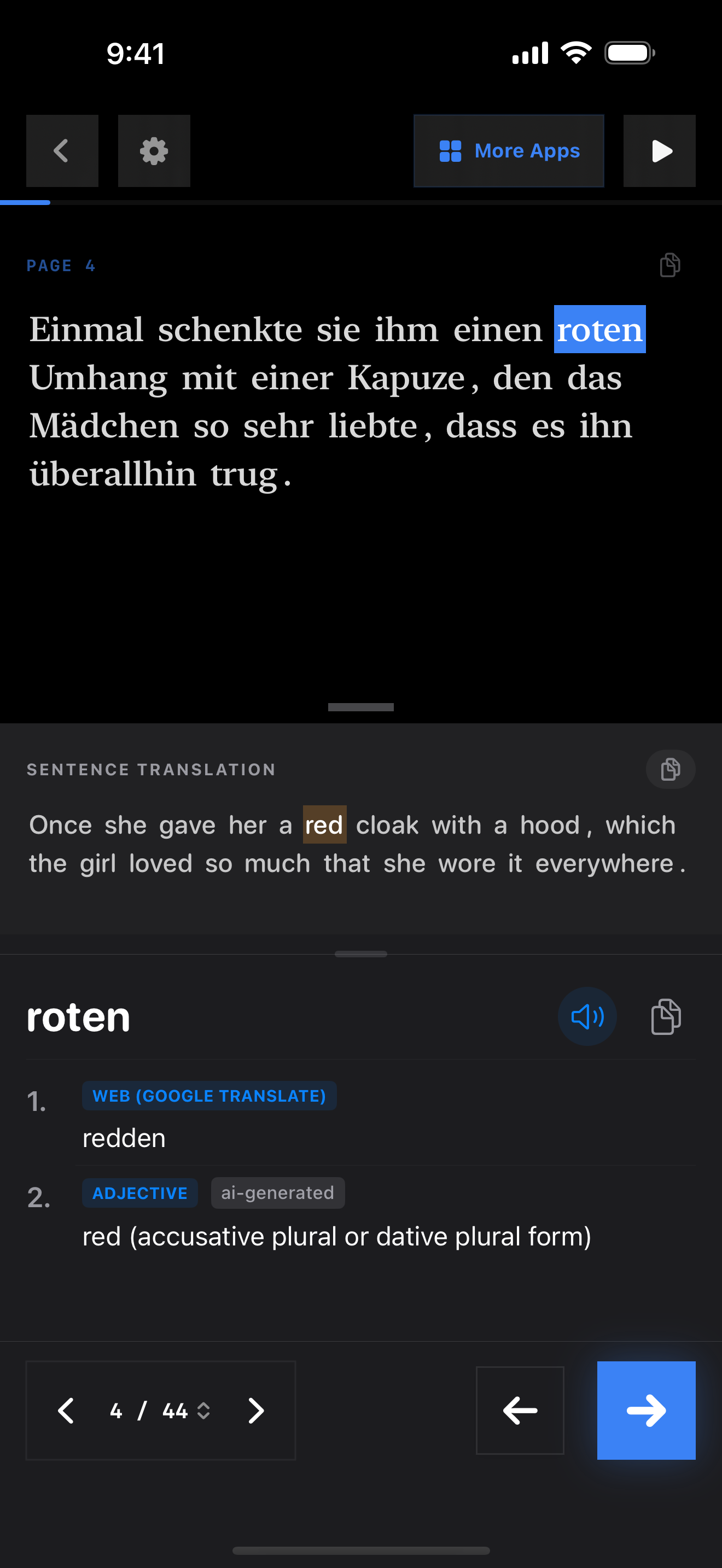Move to the previous word with left arrow
The width and height of the screenshot is (722, 1568).
pyautogui.click(x=519, y=1411)
